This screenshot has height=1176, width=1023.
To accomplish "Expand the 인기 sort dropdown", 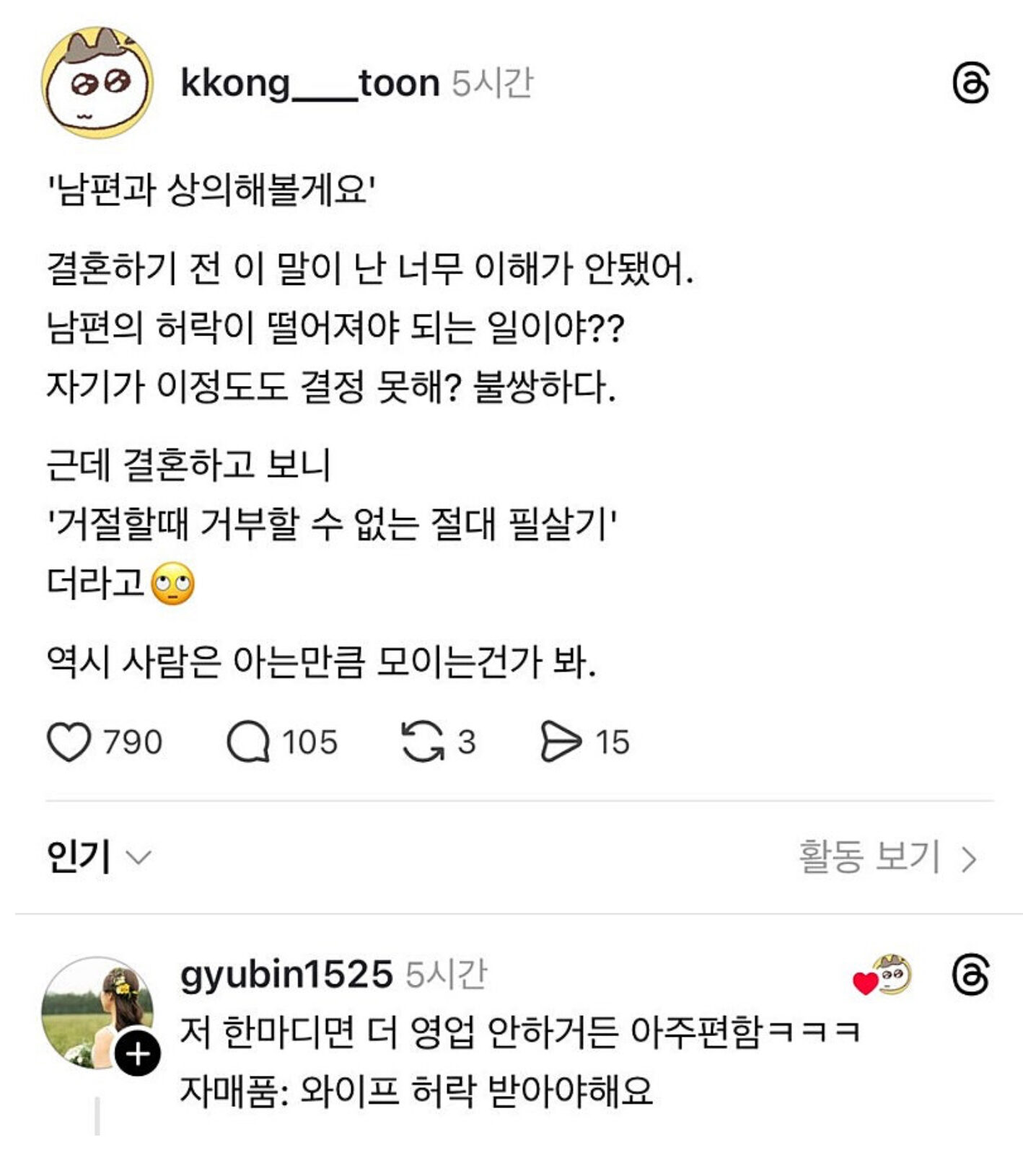I will (99, 857).
